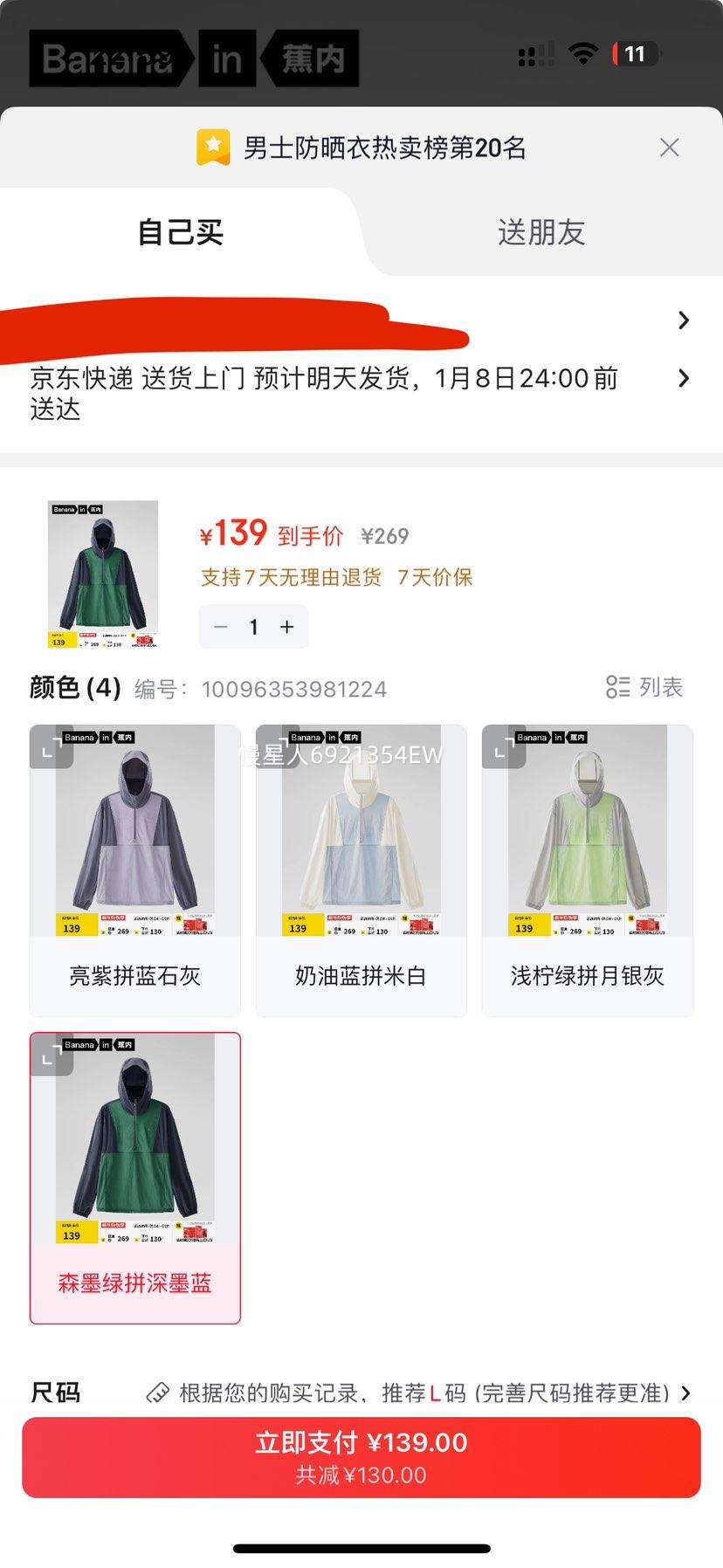Tap the battery indicator showing 11
The image size is (723, 1568).
tap(635, 54)
